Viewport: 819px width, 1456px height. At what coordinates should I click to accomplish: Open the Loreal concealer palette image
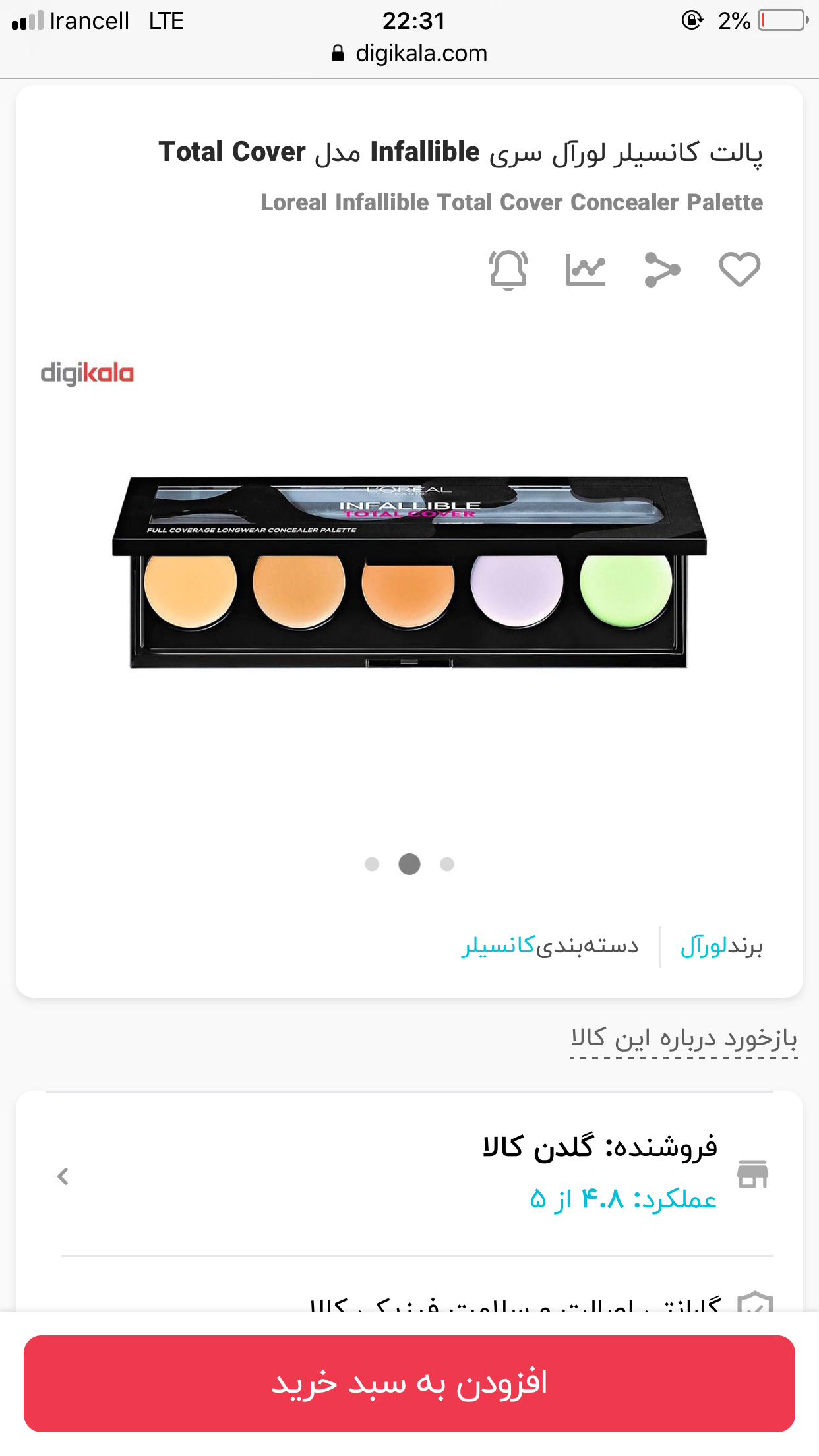click(x=409, y=572)
